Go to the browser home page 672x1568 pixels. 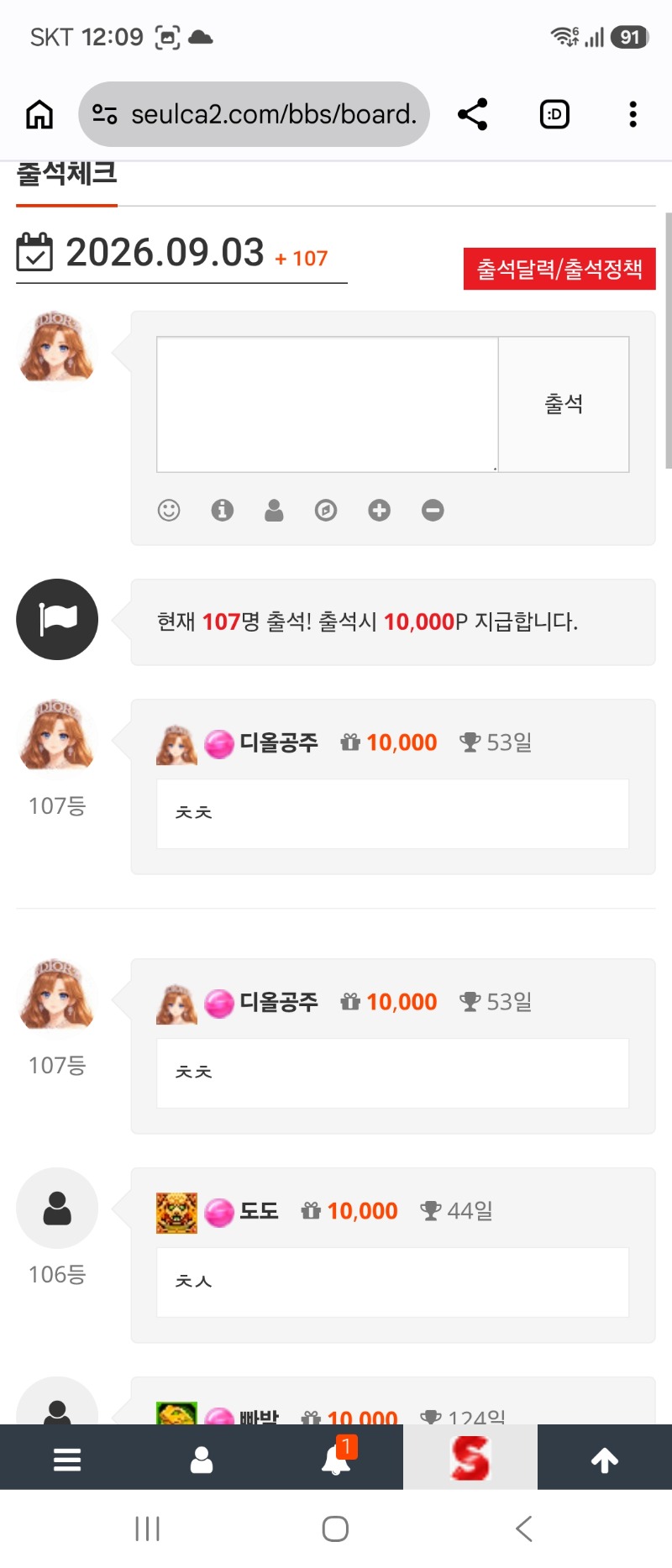tap(39, 114)
